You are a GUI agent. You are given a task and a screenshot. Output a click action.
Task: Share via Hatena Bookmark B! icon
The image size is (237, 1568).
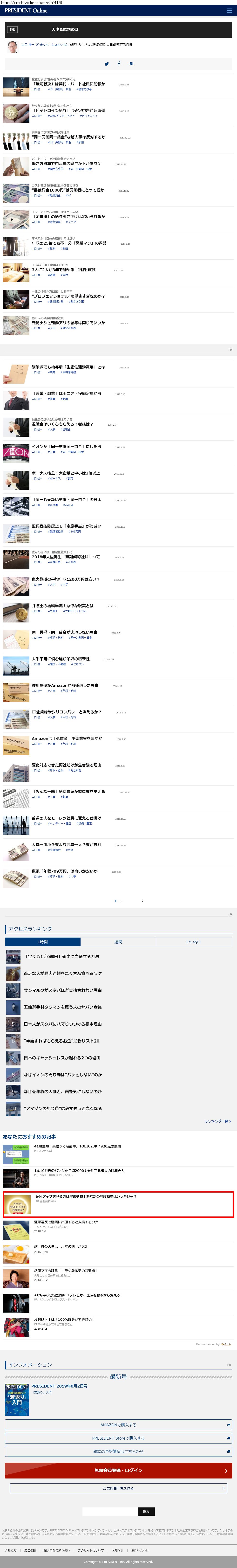point(131,63)
